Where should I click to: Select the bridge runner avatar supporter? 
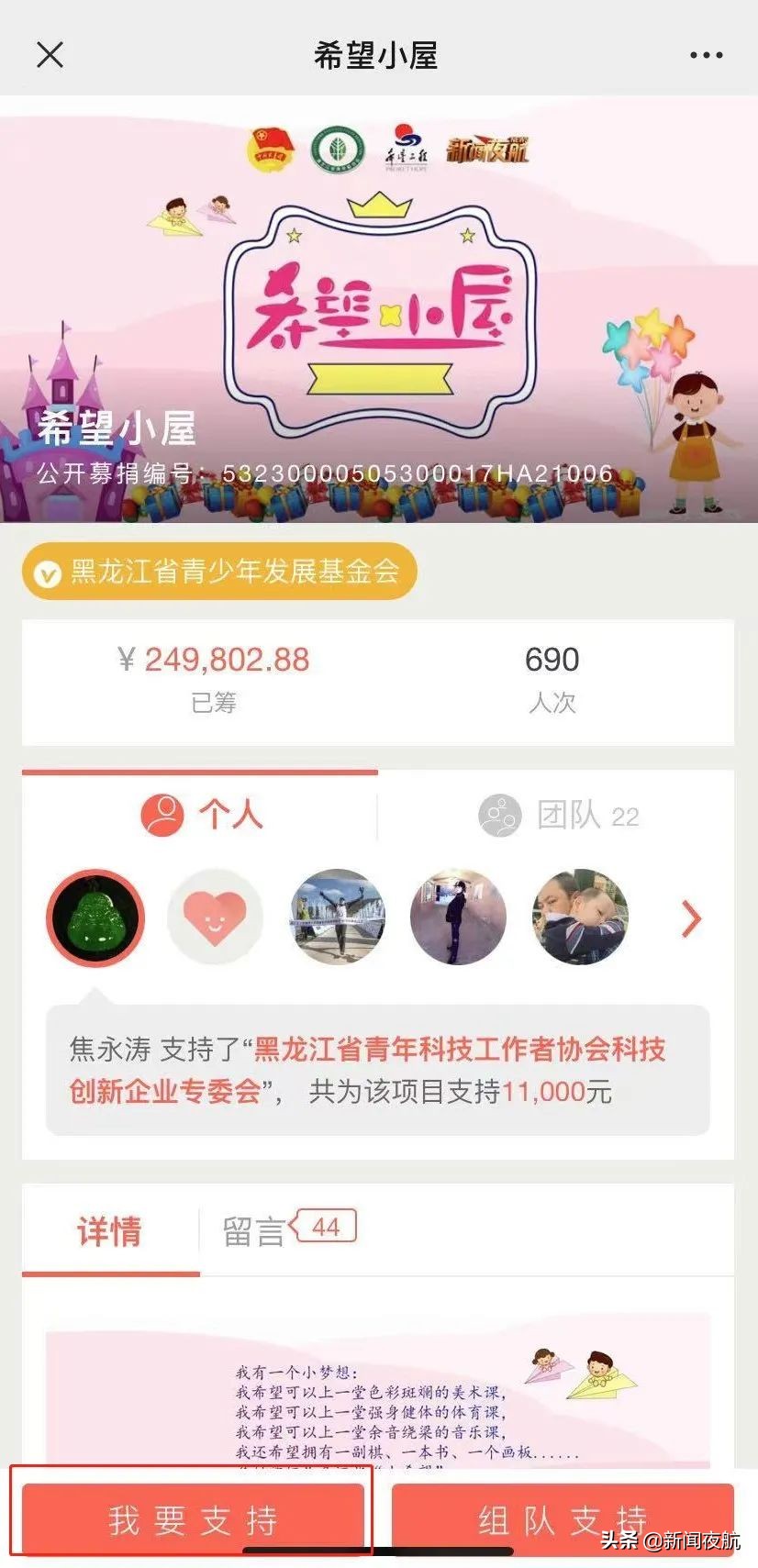tap(337, 917)
